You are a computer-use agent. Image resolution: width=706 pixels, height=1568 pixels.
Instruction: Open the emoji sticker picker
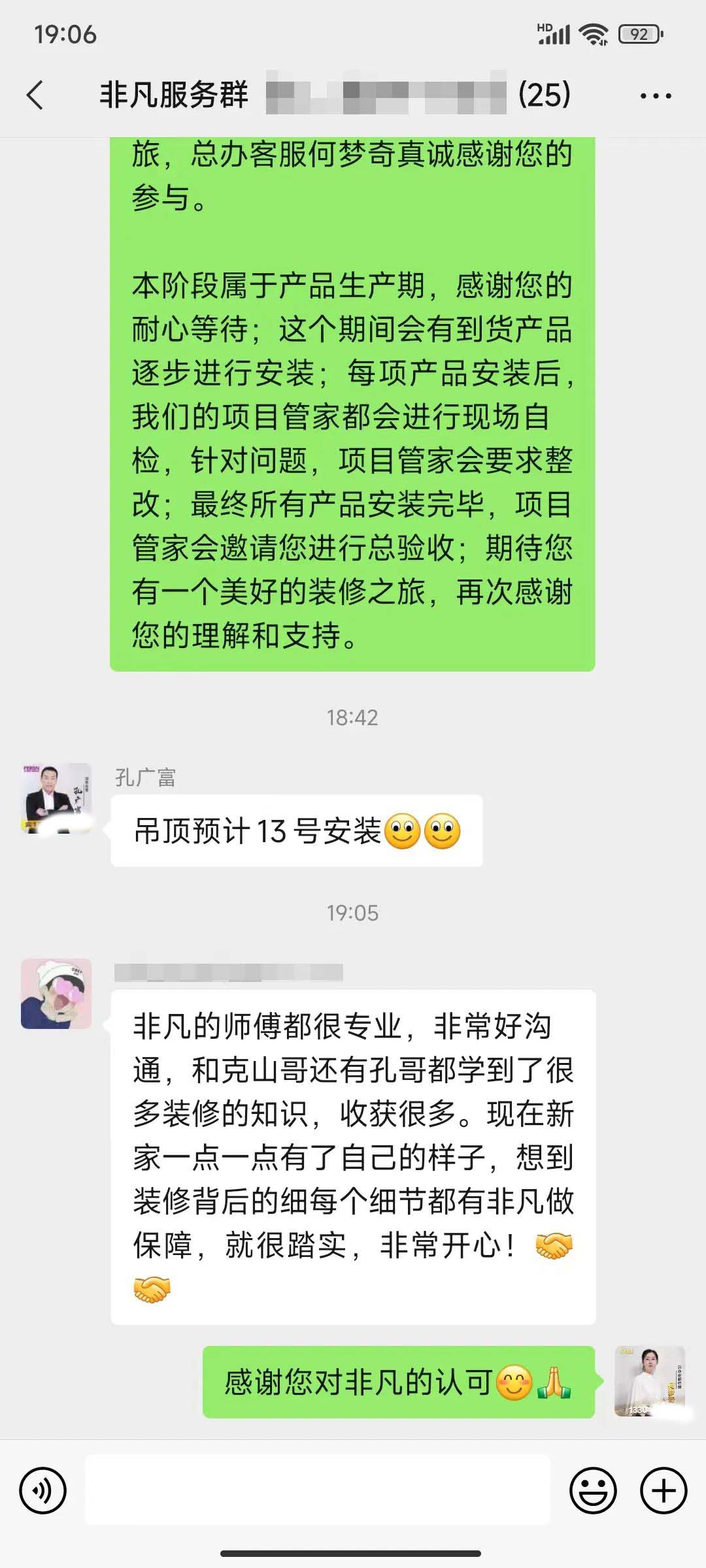coord(593,1491)
